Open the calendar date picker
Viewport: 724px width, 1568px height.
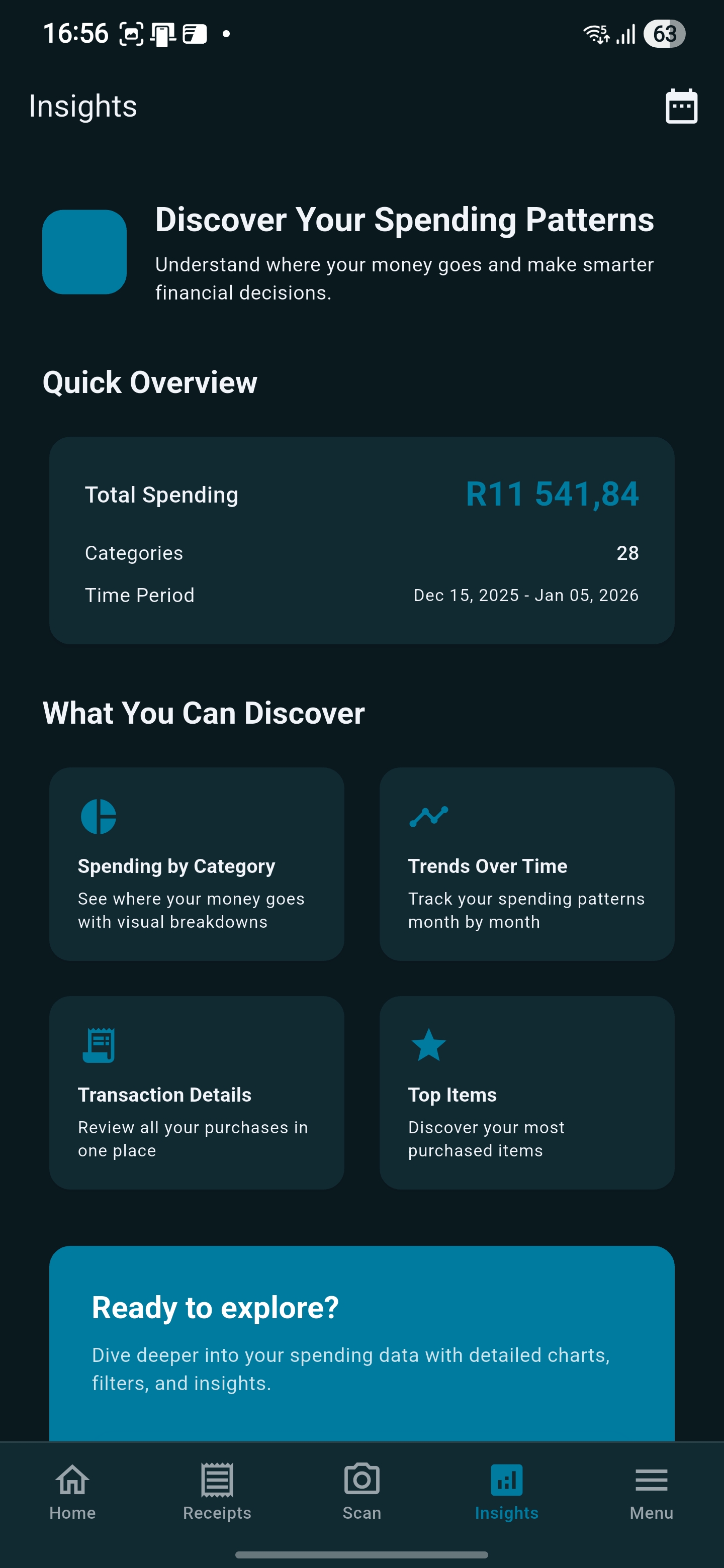click(x=681, y=106)
